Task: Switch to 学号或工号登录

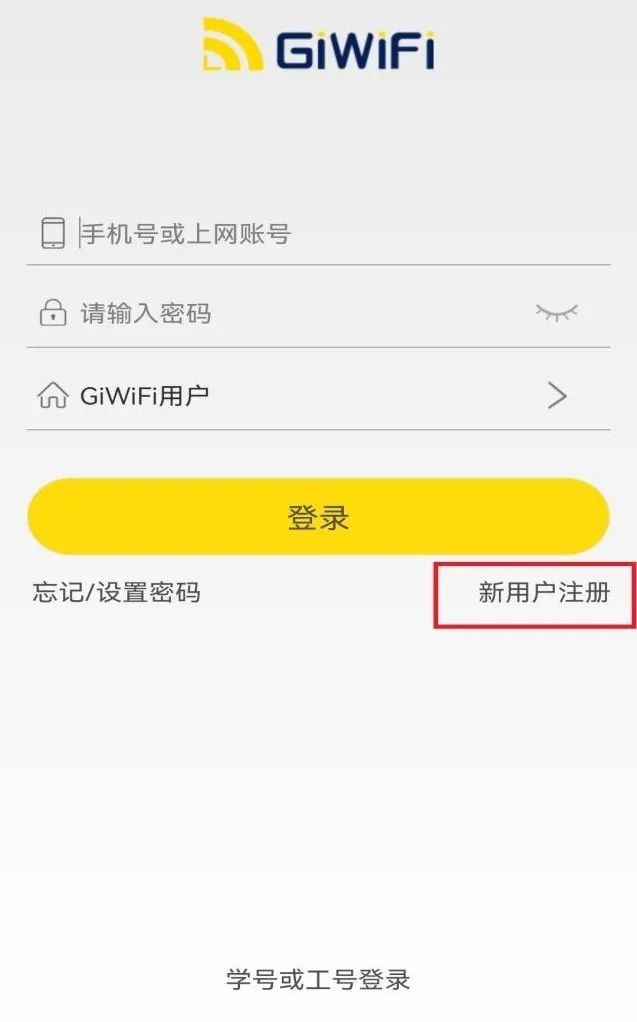Action: click(318, 979)
